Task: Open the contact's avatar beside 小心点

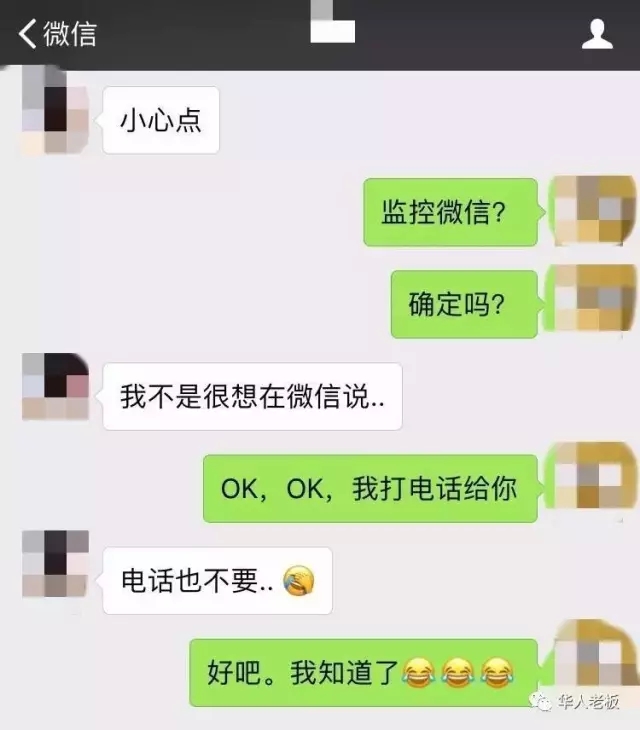Action: pos(55,117)
